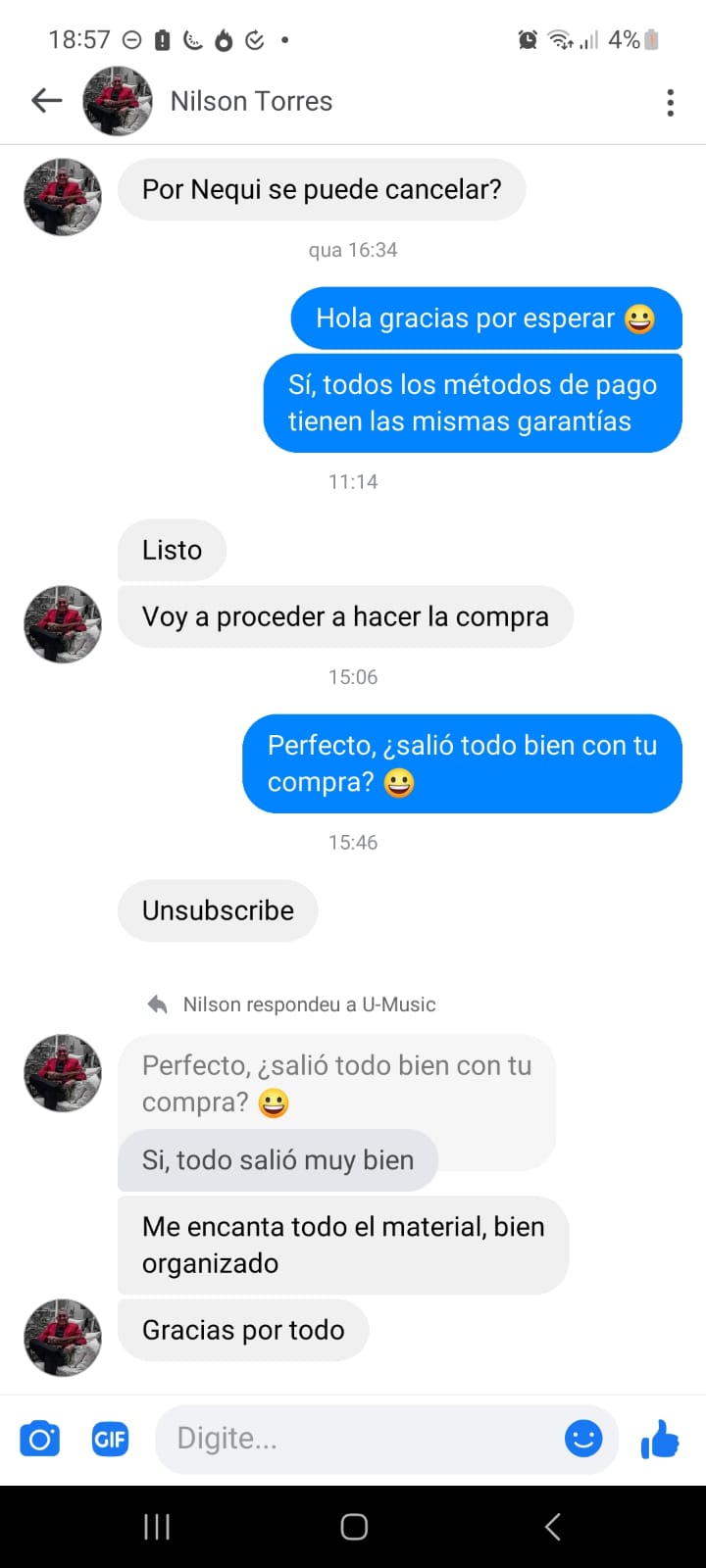This screenshot has width=706, height=1568.
Task: Open the camera to send a photo
Action: pyautogui.click(x=40, y=1439)
